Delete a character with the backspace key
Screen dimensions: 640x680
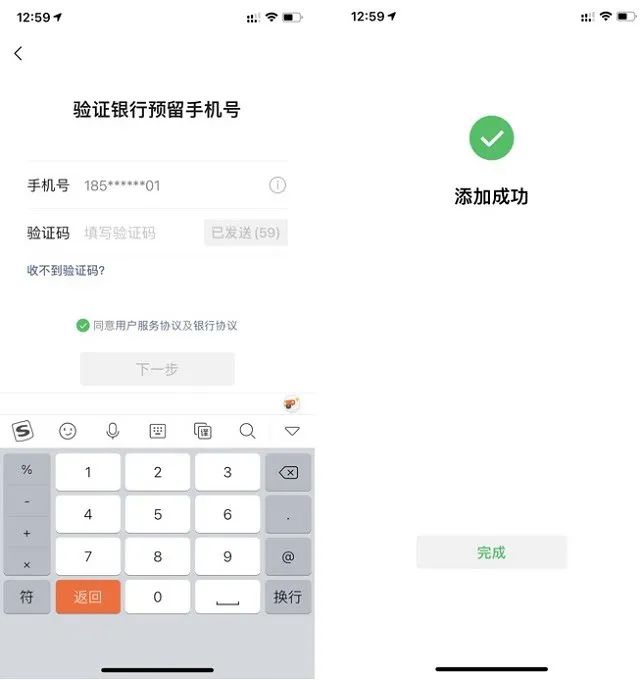click(x=288, y=472)
